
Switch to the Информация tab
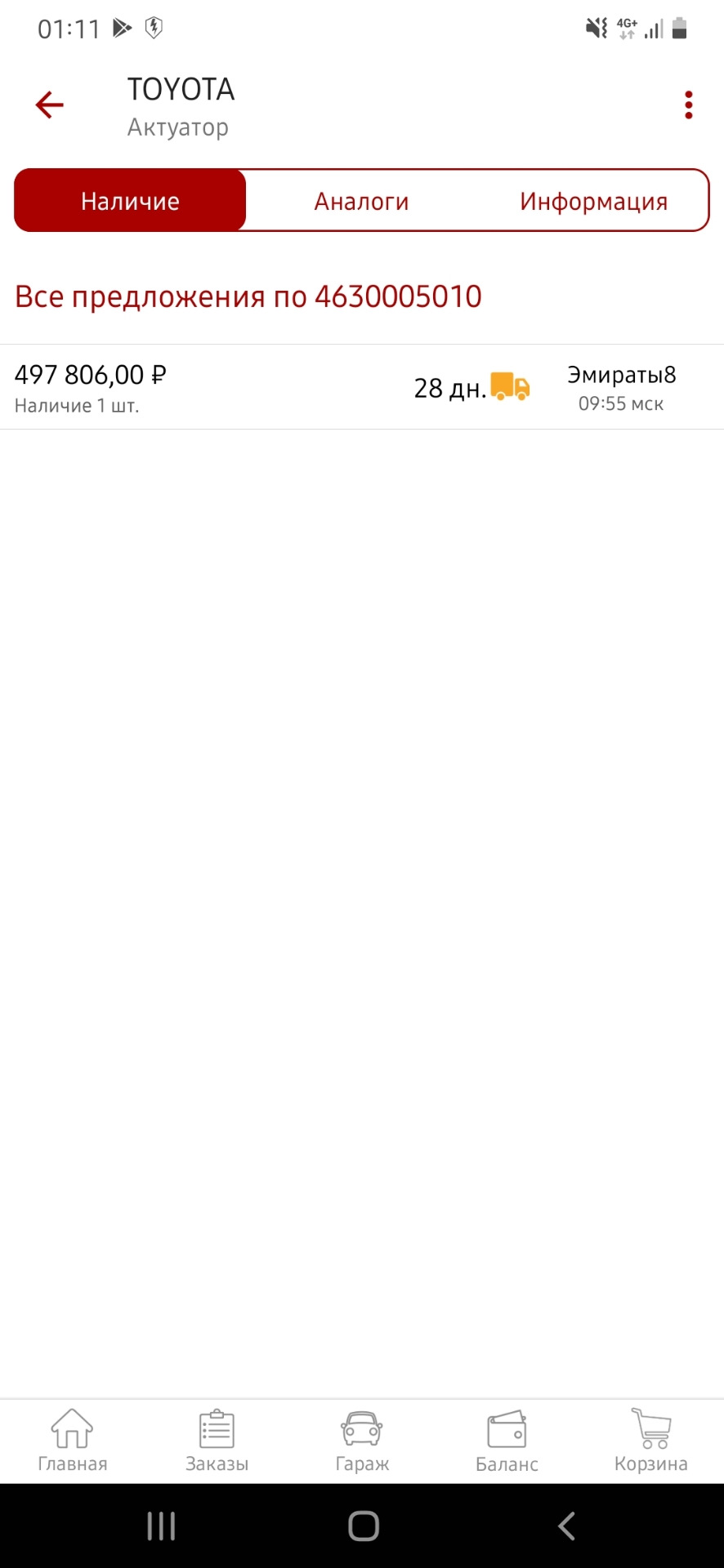click(593, 201)
